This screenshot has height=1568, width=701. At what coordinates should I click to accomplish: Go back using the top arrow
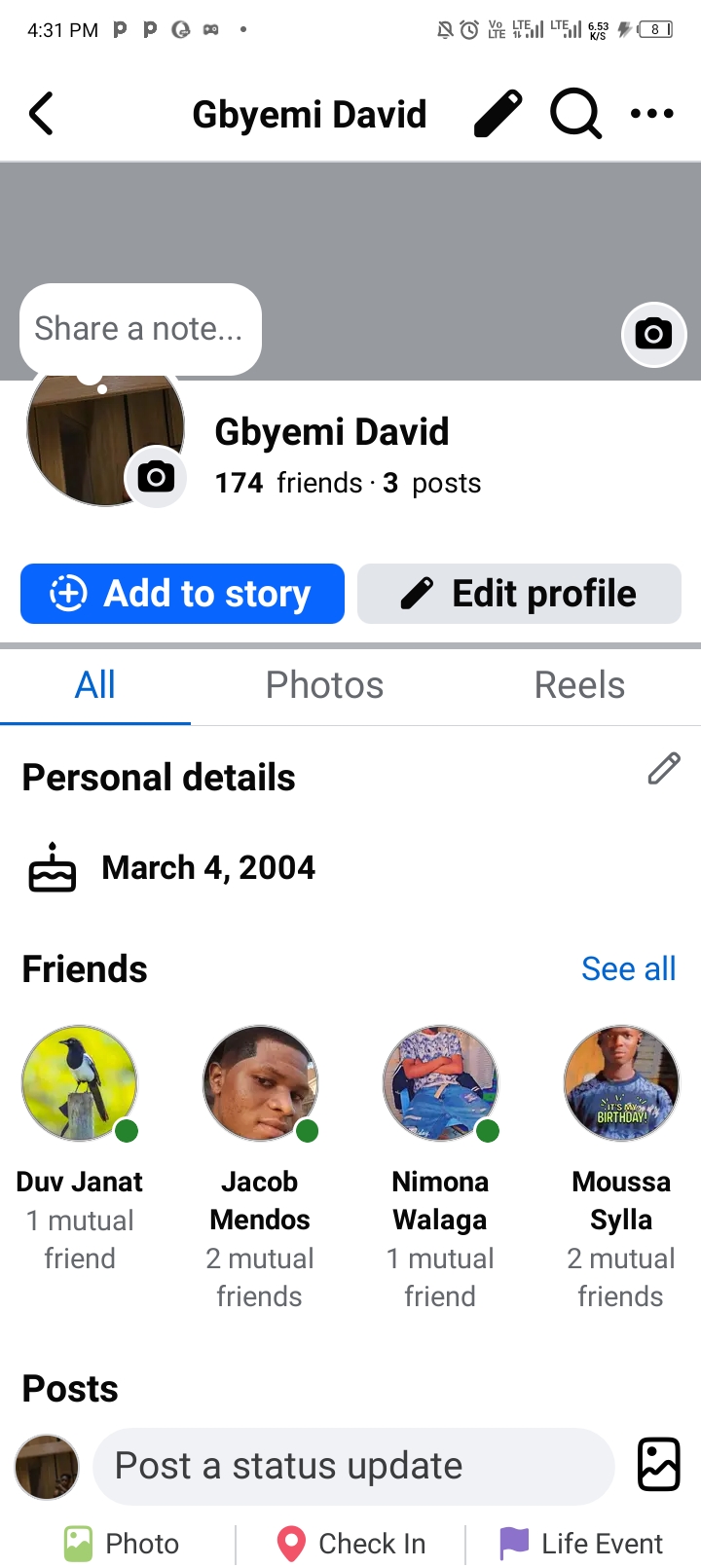tap(41, 114)
